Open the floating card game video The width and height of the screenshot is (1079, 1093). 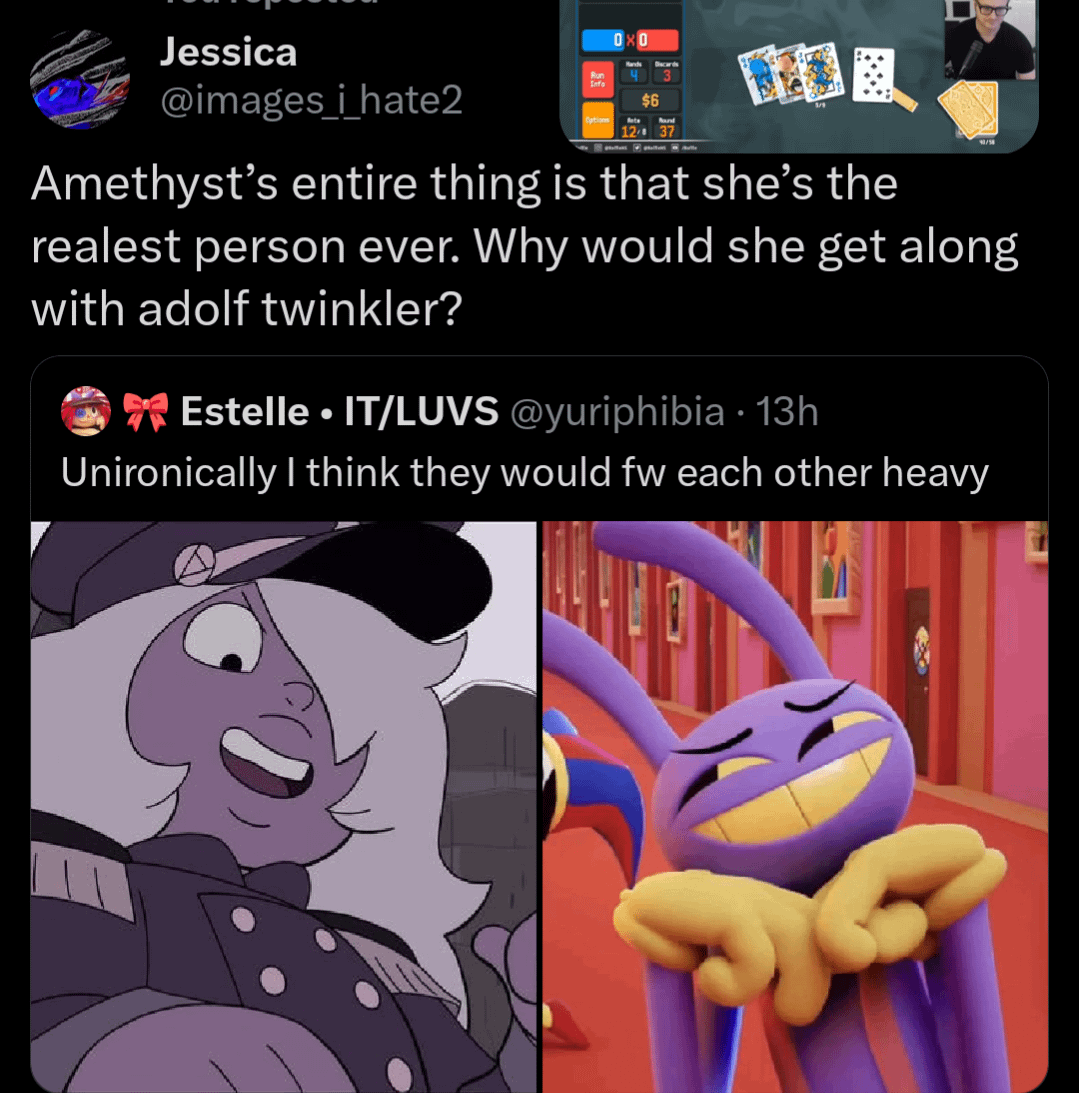798,75
